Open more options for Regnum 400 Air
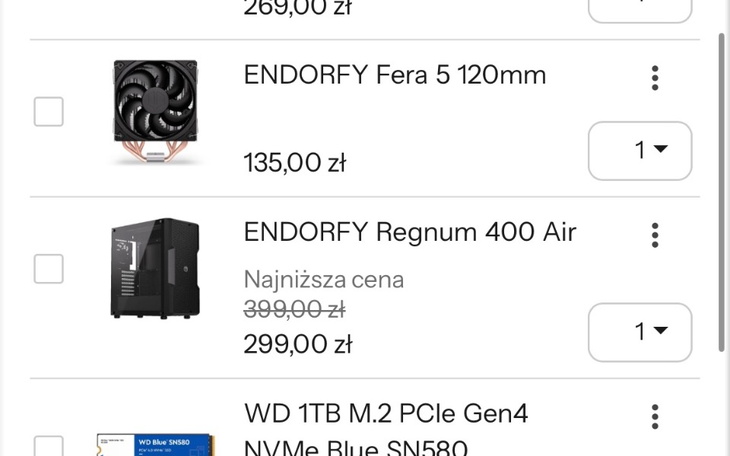This screenshot has height=456, width=730. tap(655, 235)
